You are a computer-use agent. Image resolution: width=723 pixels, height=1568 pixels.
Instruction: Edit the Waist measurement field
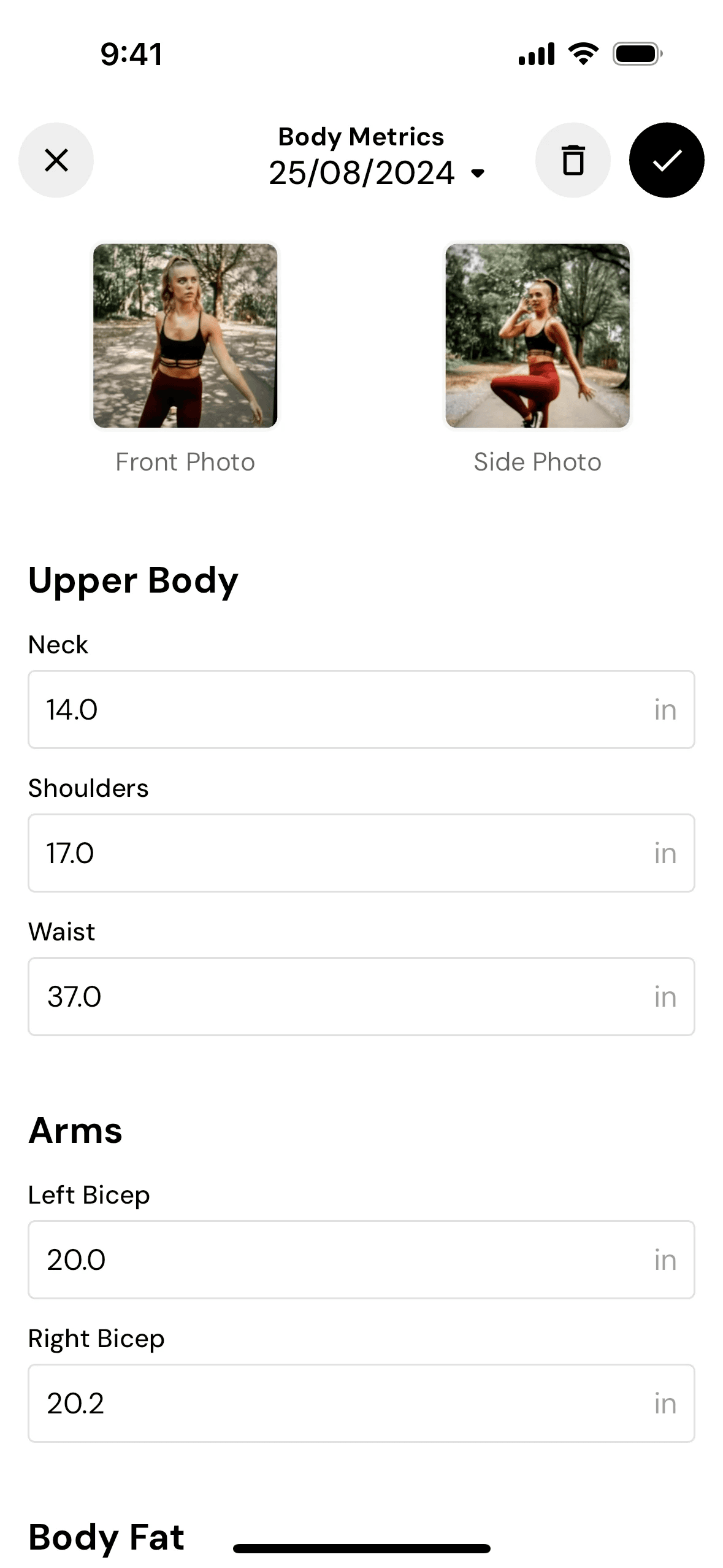click(361, 996)
